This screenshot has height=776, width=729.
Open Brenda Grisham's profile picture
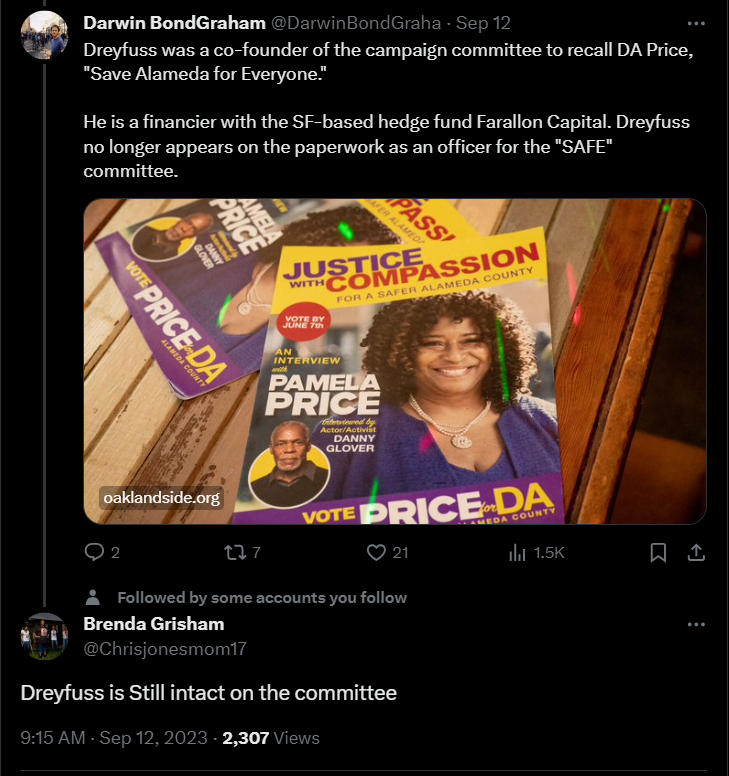click(44, 635)
